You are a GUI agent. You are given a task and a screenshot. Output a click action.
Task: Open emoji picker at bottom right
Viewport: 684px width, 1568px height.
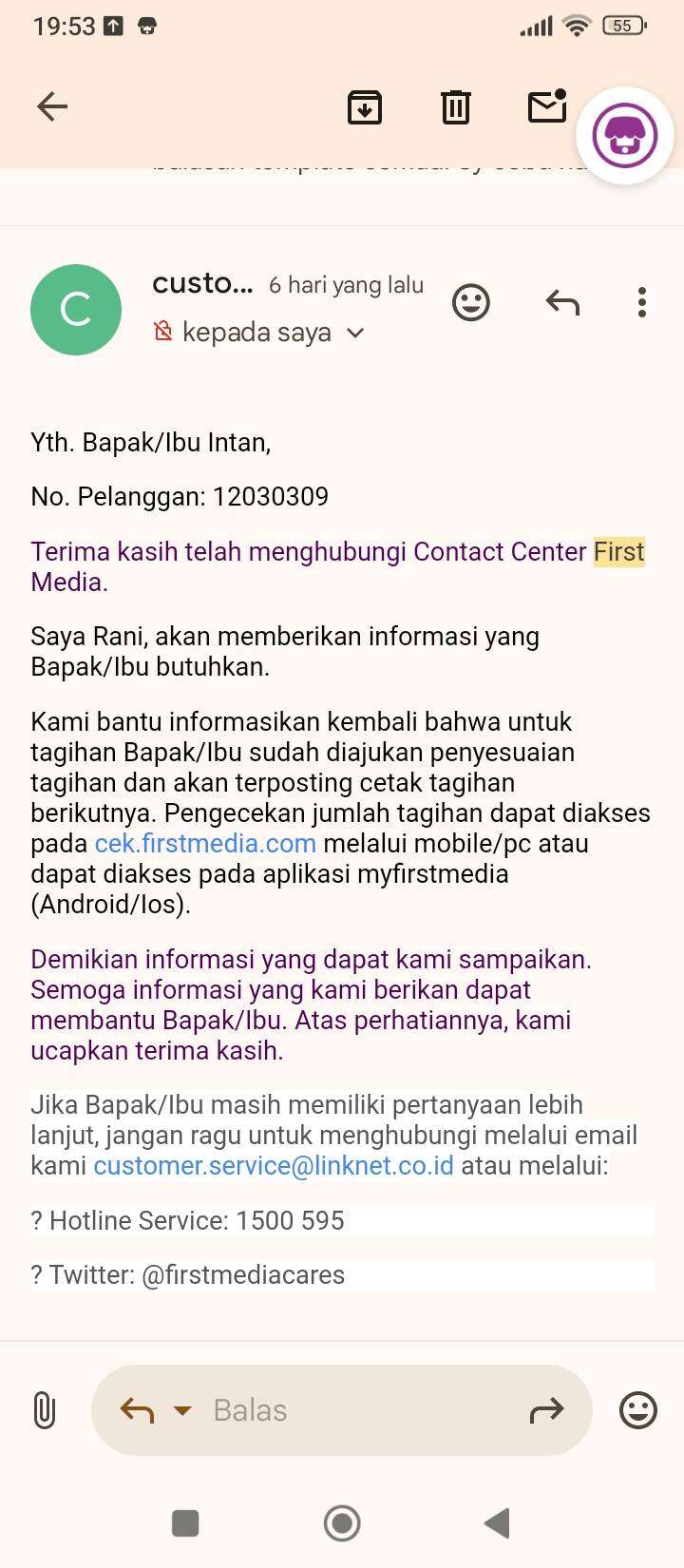pos(638,1410)
